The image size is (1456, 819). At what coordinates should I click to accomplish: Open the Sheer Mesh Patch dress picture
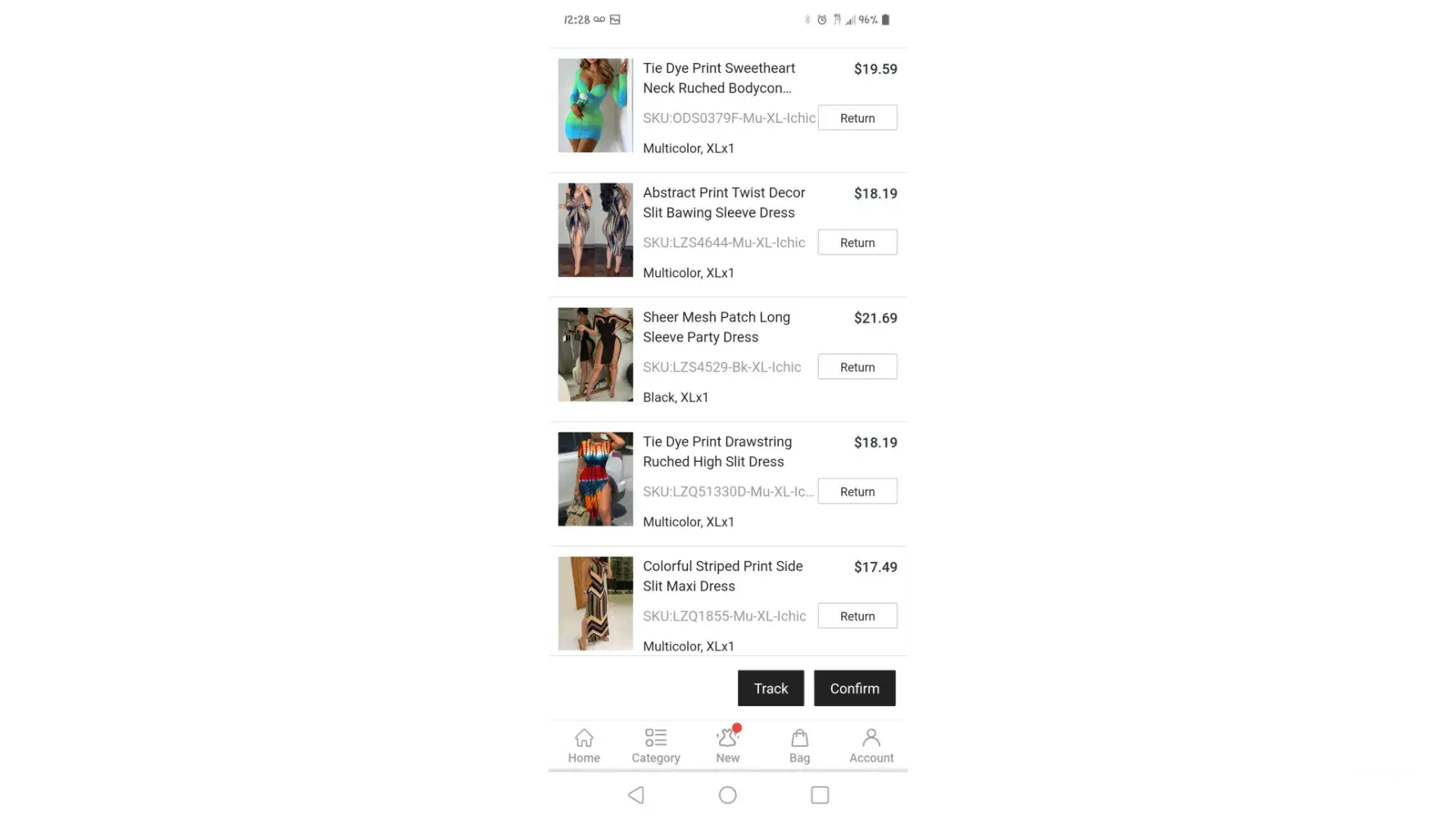click(x=595, y=355)
